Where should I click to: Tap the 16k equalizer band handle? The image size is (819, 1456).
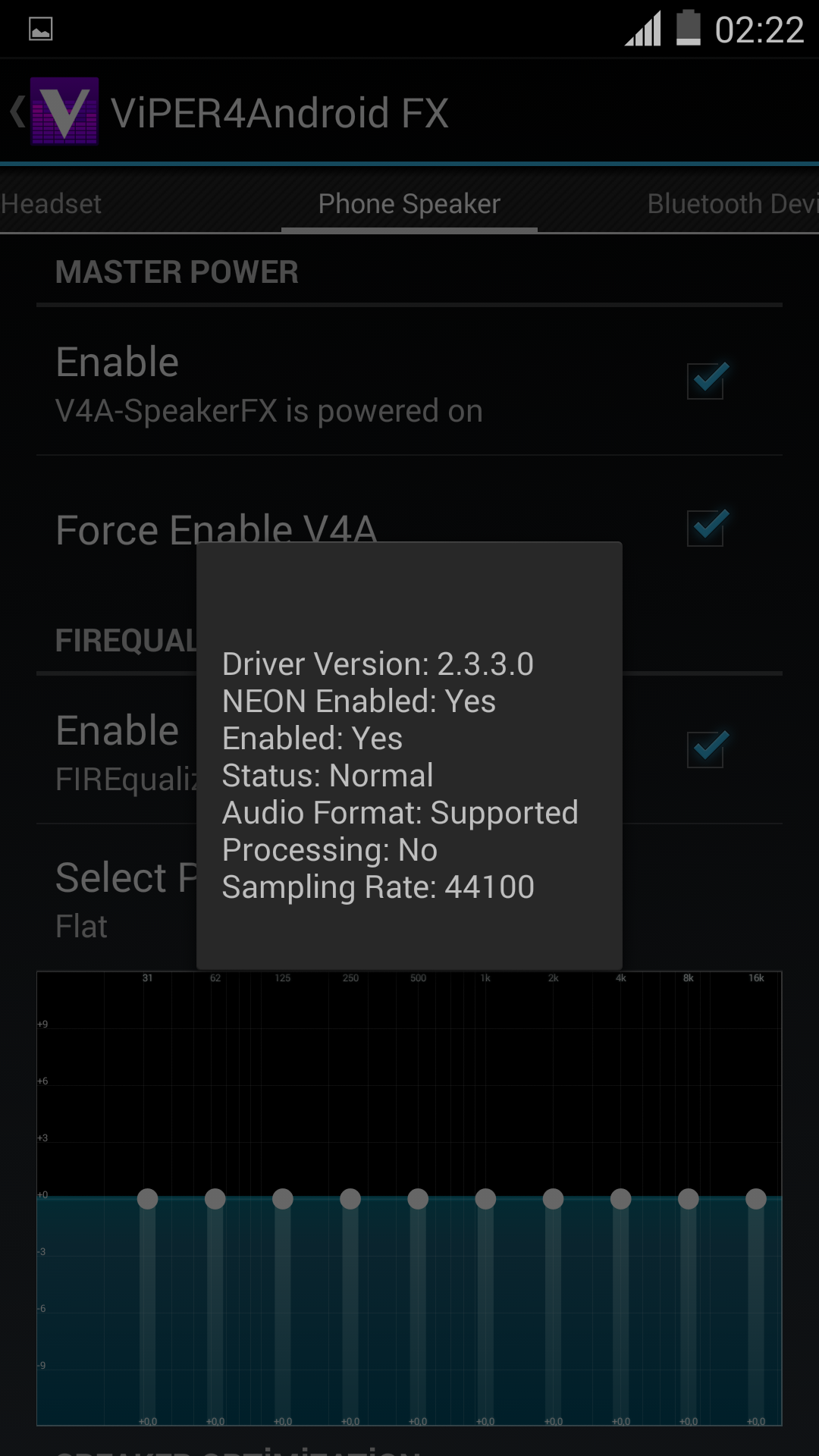[756, 1199]
